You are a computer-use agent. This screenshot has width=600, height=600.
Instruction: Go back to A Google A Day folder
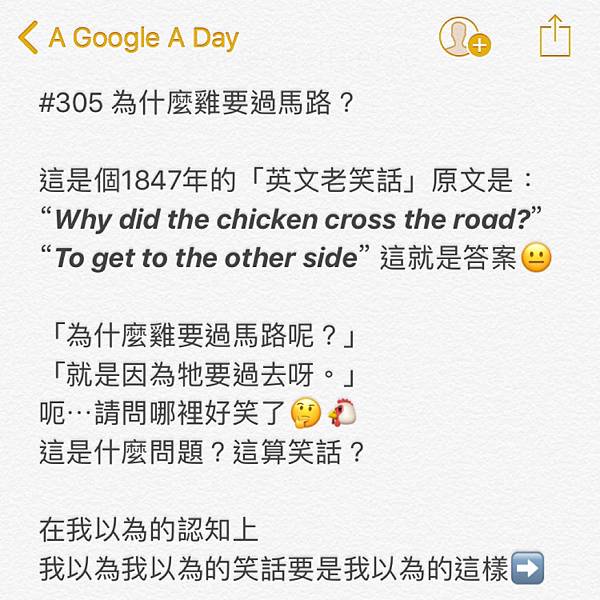[128, 39]
